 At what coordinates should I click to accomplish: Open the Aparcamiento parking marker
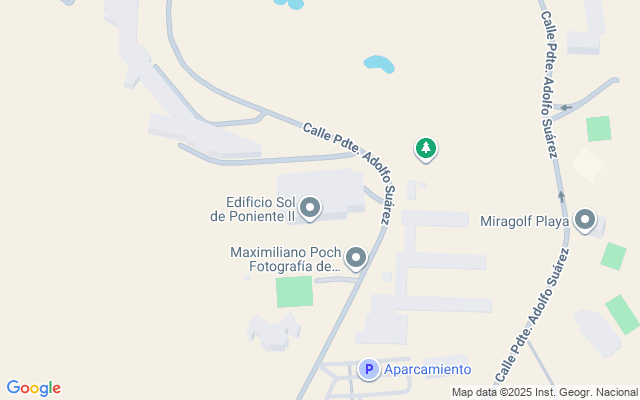[368, 369]
